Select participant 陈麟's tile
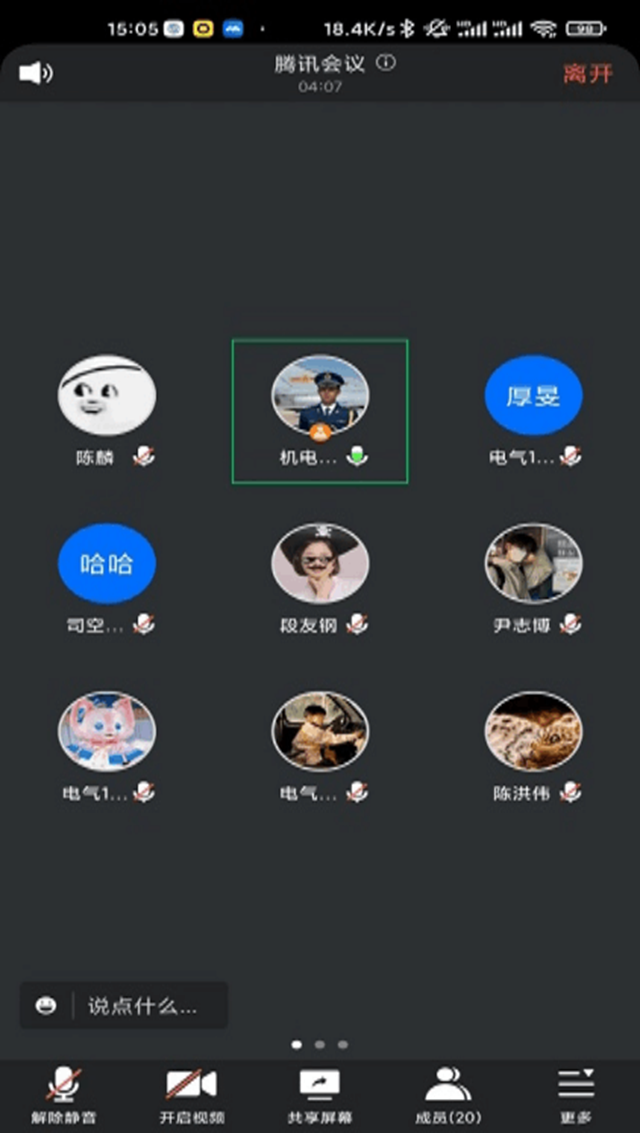This screenshot has height=1133, width=640. click(x=107, y=410)
